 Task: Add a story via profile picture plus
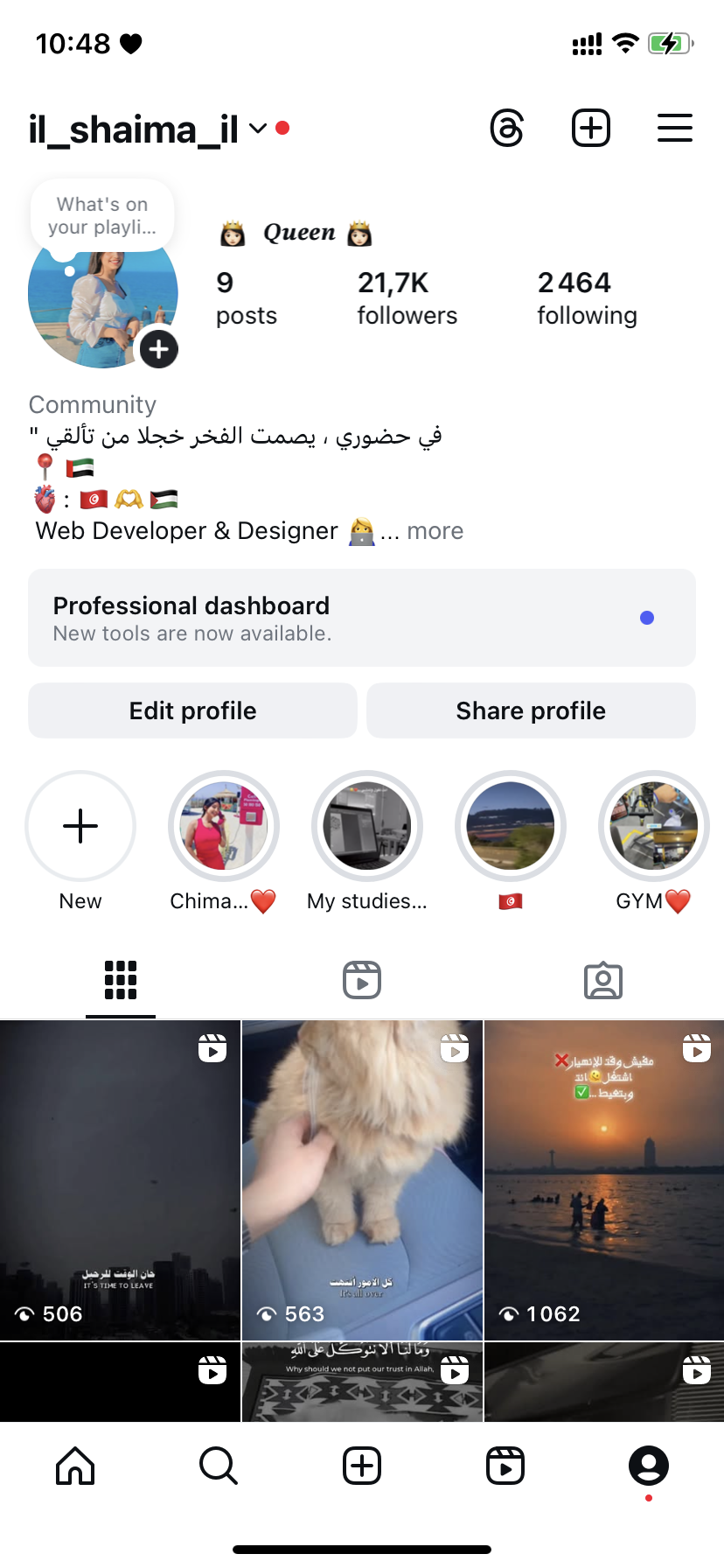coord(159,350)
